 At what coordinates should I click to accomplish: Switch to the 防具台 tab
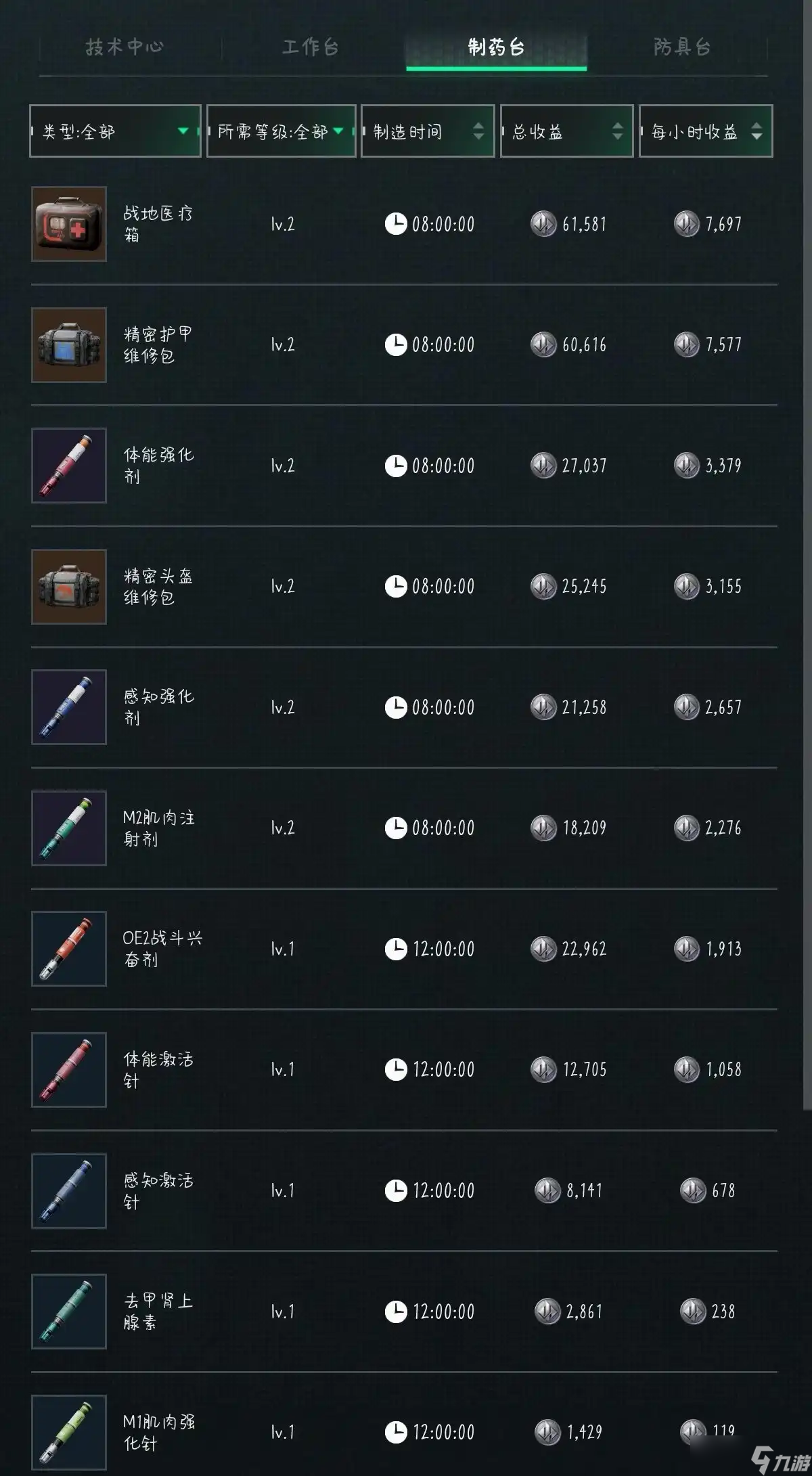point(682,47)
